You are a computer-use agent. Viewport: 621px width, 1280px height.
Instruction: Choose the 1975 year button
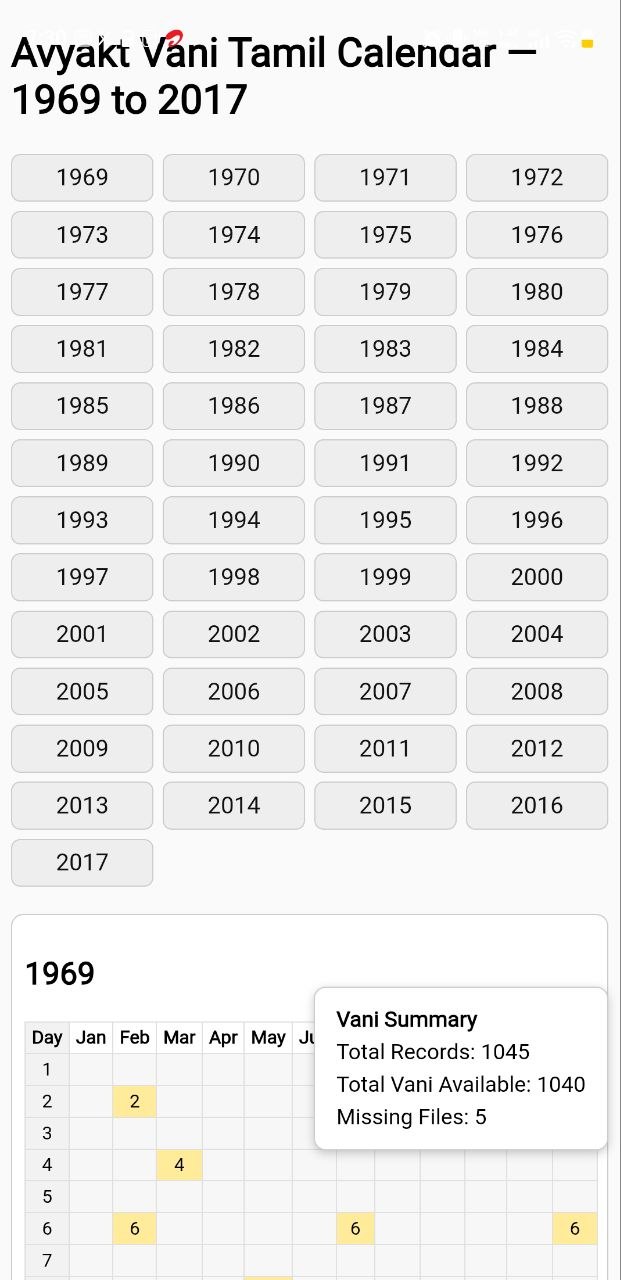pyautogui.click(x=385, y=235)
